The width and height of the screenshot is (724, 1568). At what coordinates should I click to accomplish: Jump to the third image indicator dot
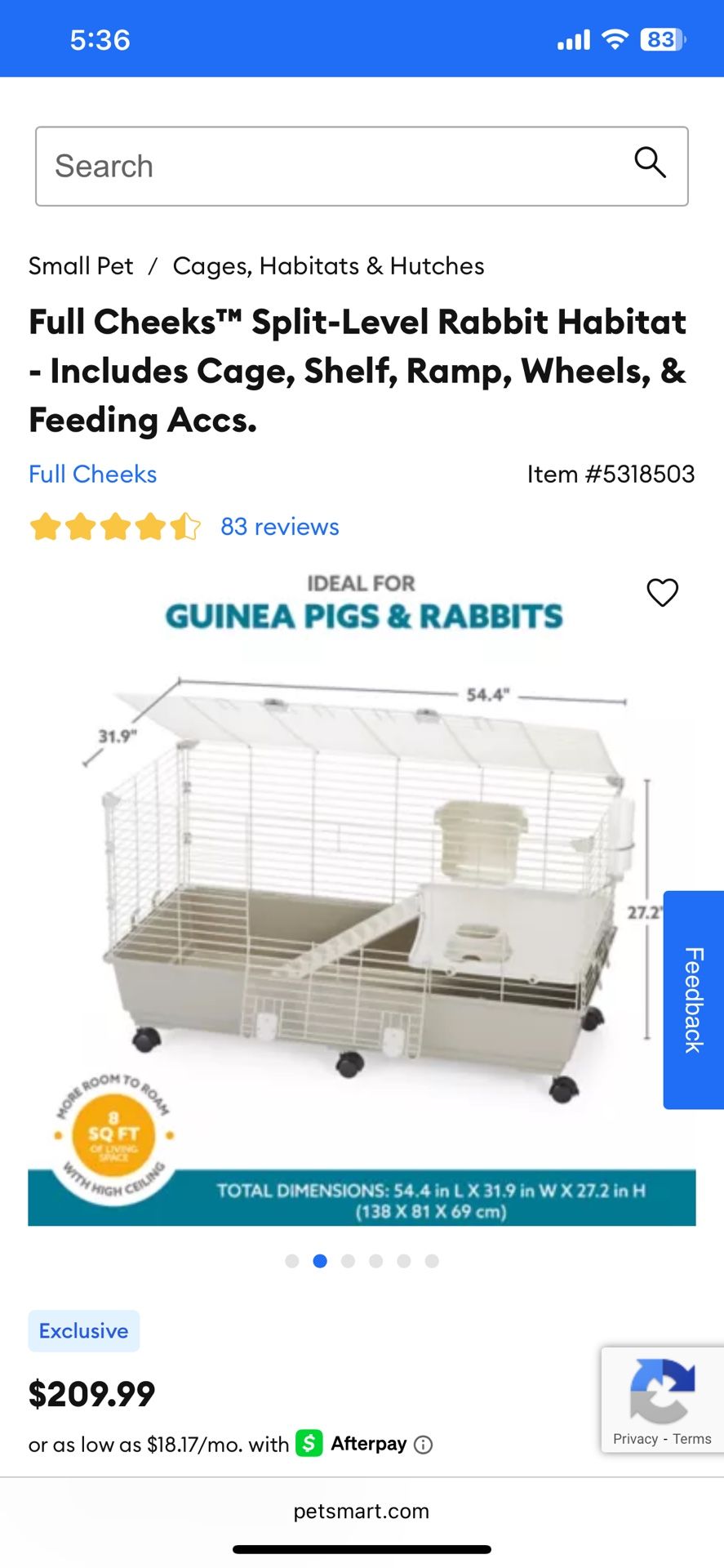tap(348, 1261)
